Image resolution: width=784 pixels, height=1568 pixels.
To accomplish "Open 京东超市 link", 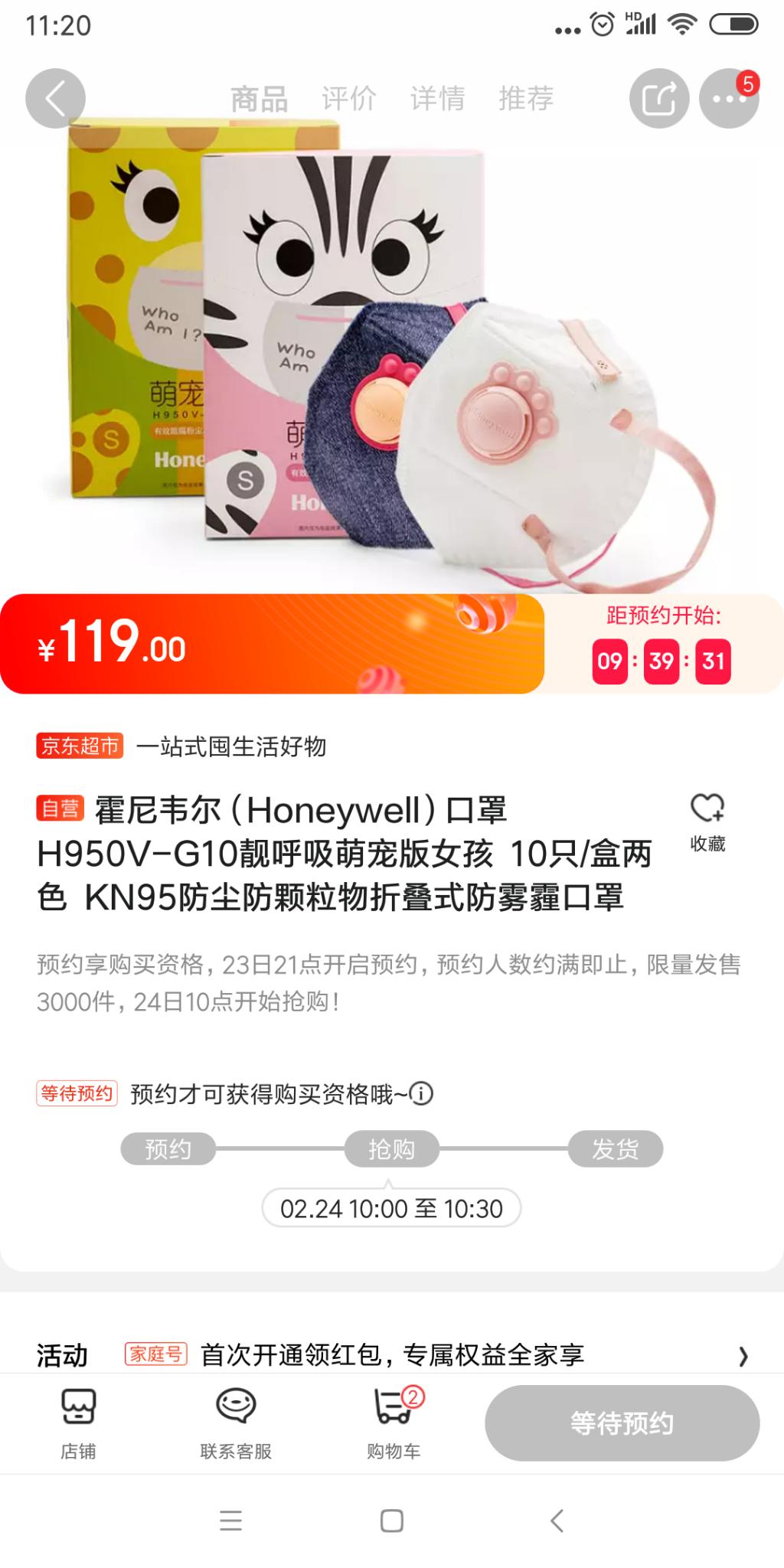I will point(80,745).
